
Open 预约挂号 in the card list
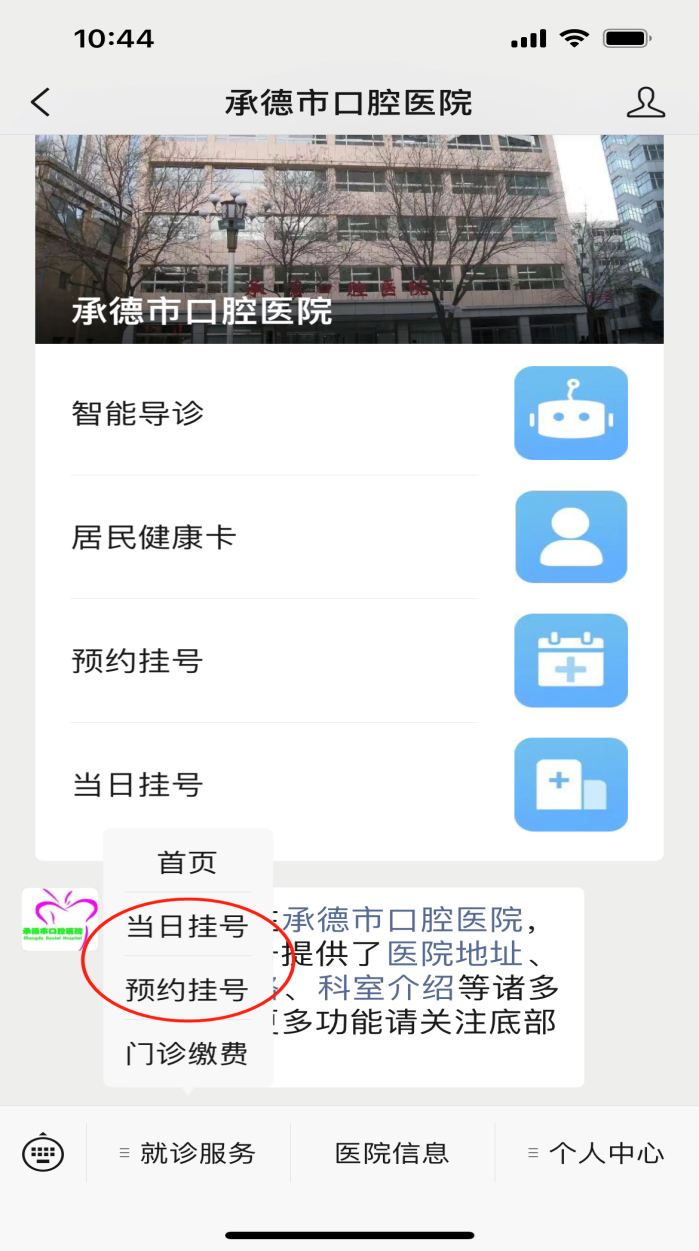coord(349,661)
